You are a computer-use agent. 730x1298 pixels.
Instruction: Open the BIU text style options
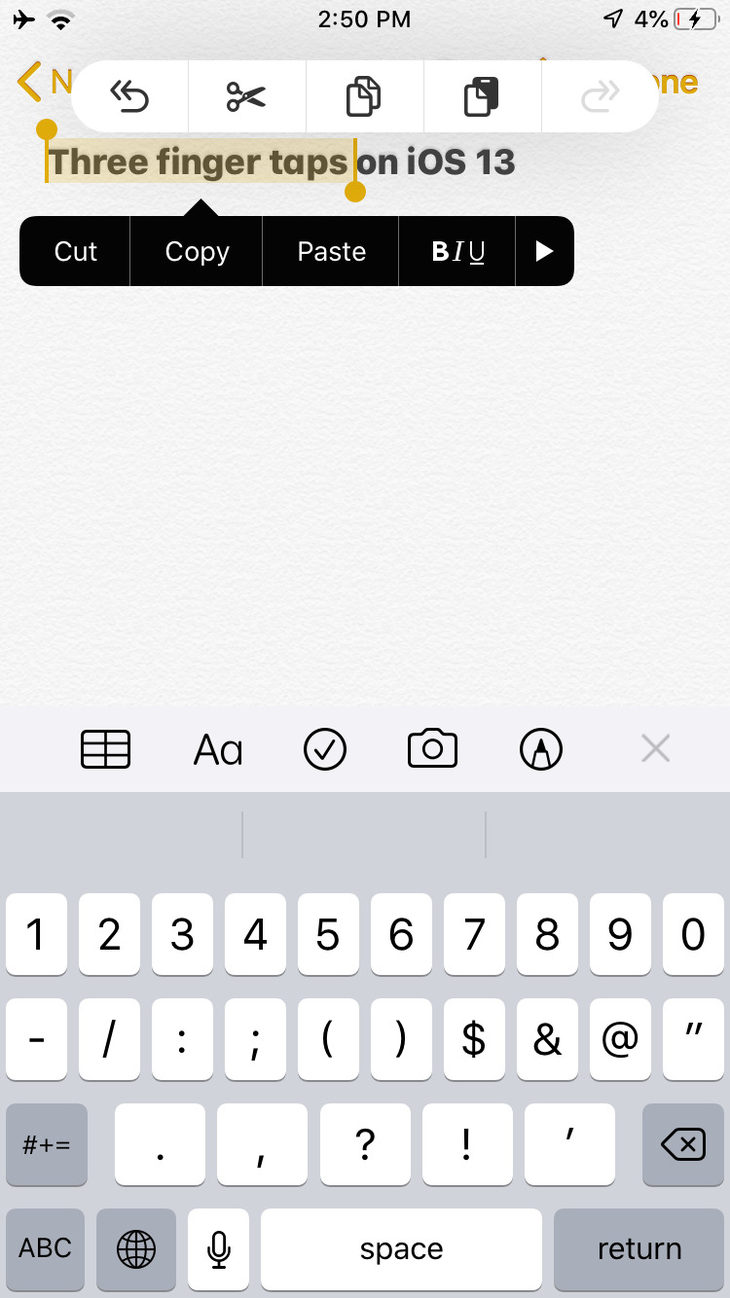pos(458,251)
